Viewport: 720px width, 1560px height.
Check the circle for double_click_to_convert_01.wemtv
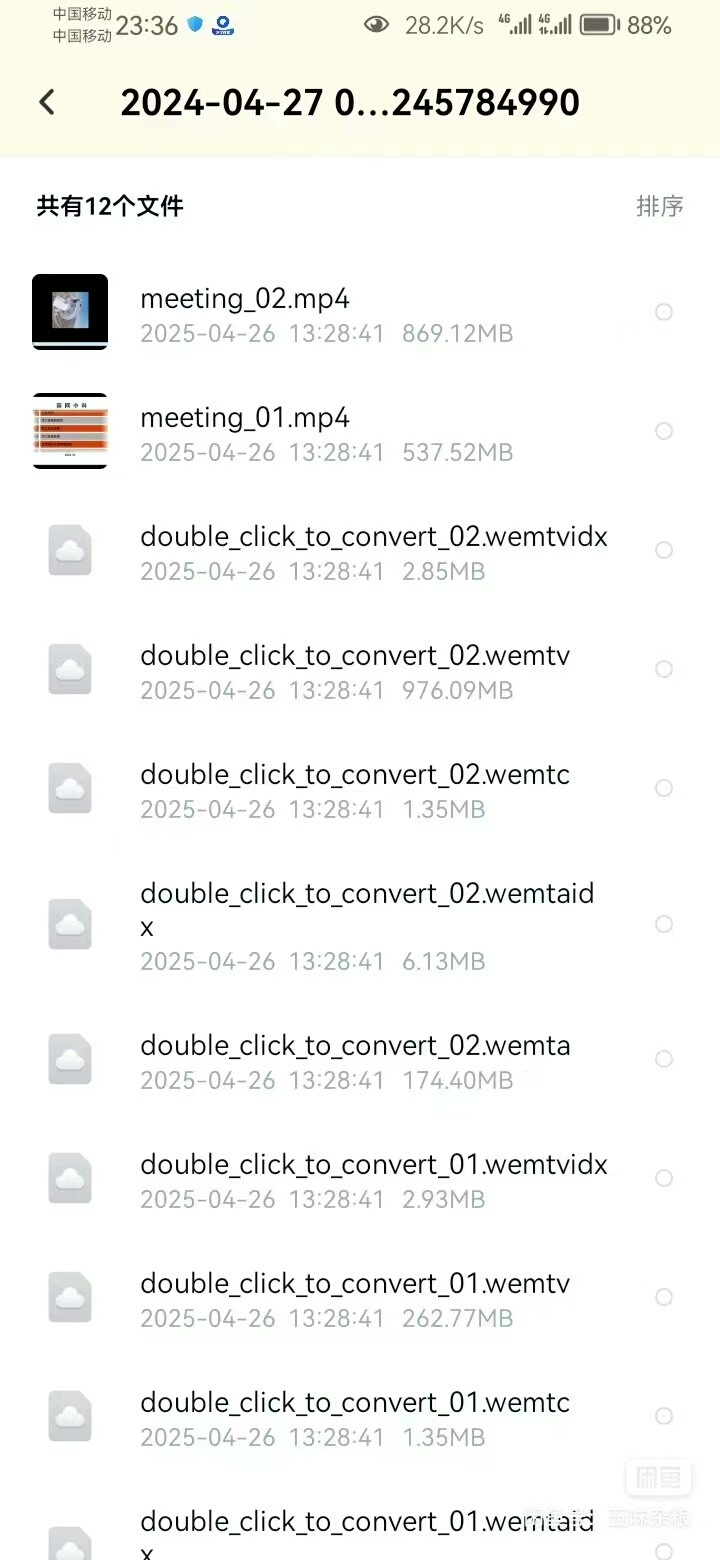664,1297
